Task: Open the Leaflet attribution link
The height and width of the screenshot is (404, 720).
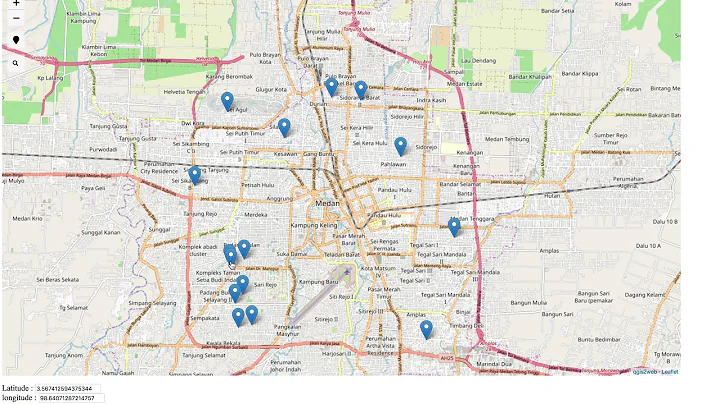Action: (x=670, y=371)
